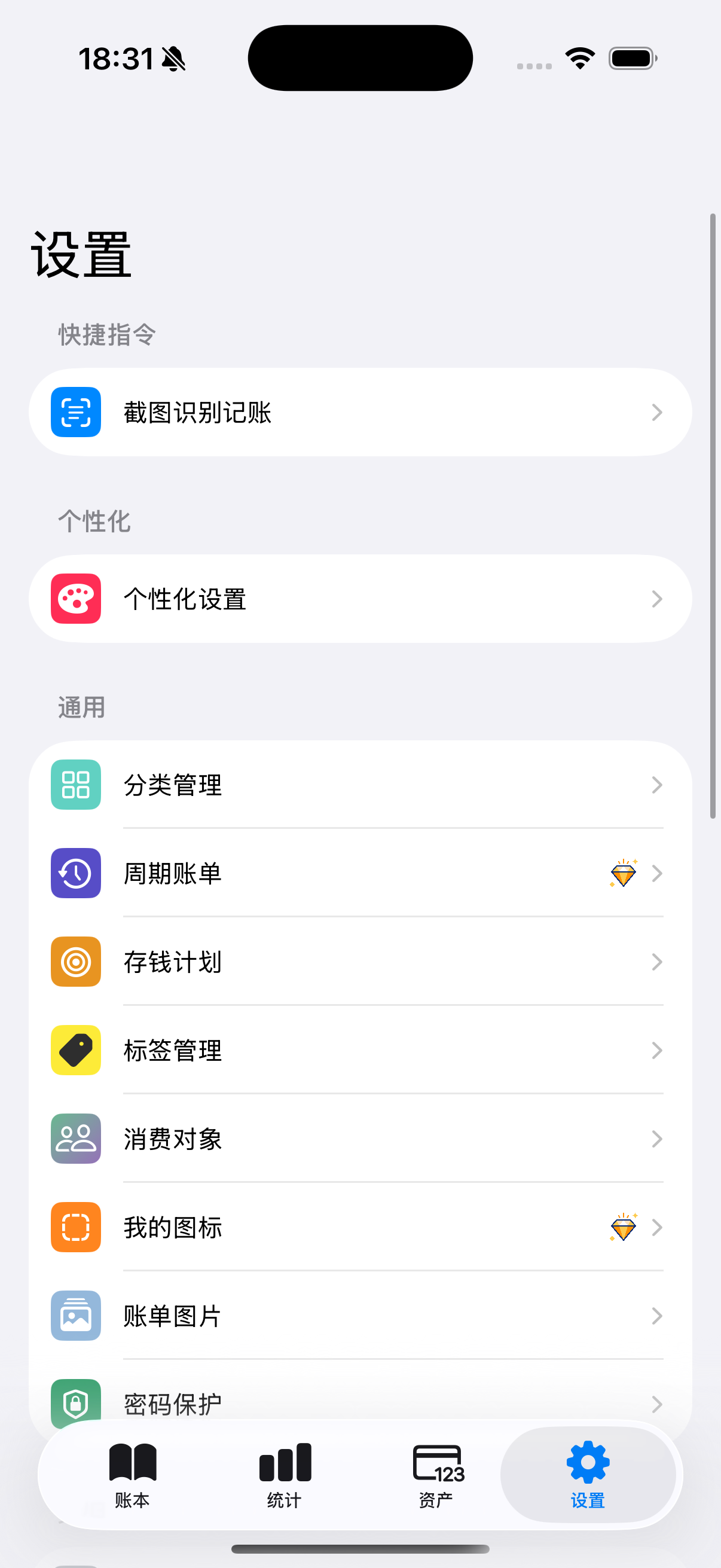The image size is (721, 1568).
Task: Open 密码保护 settings
Action: pos(359,1402)
